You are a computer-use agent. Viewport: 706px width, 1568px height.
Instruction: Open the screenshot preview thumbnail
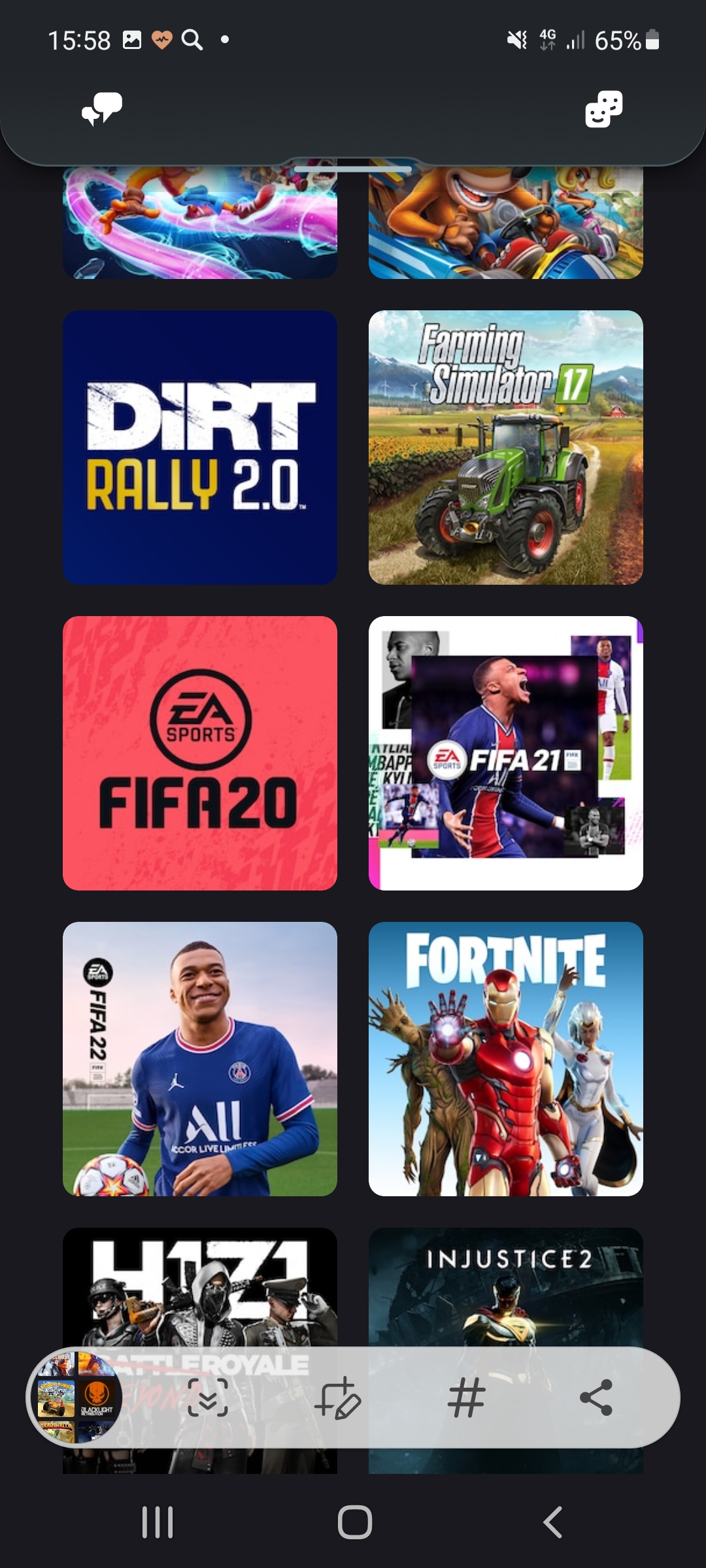pyautogui.click(x=75, y=1397)
